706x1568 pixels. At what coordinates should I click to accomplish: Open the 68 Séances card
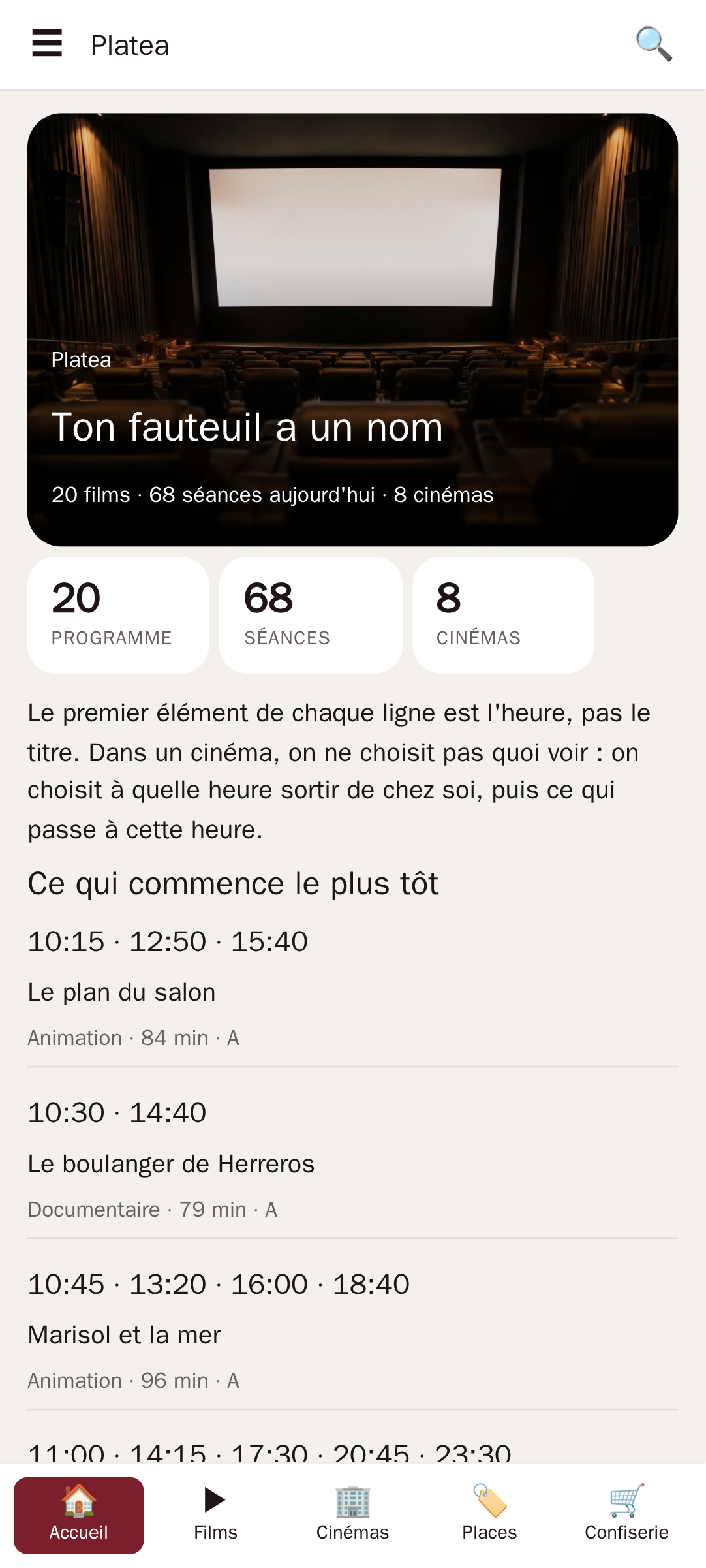coord(311,615)
